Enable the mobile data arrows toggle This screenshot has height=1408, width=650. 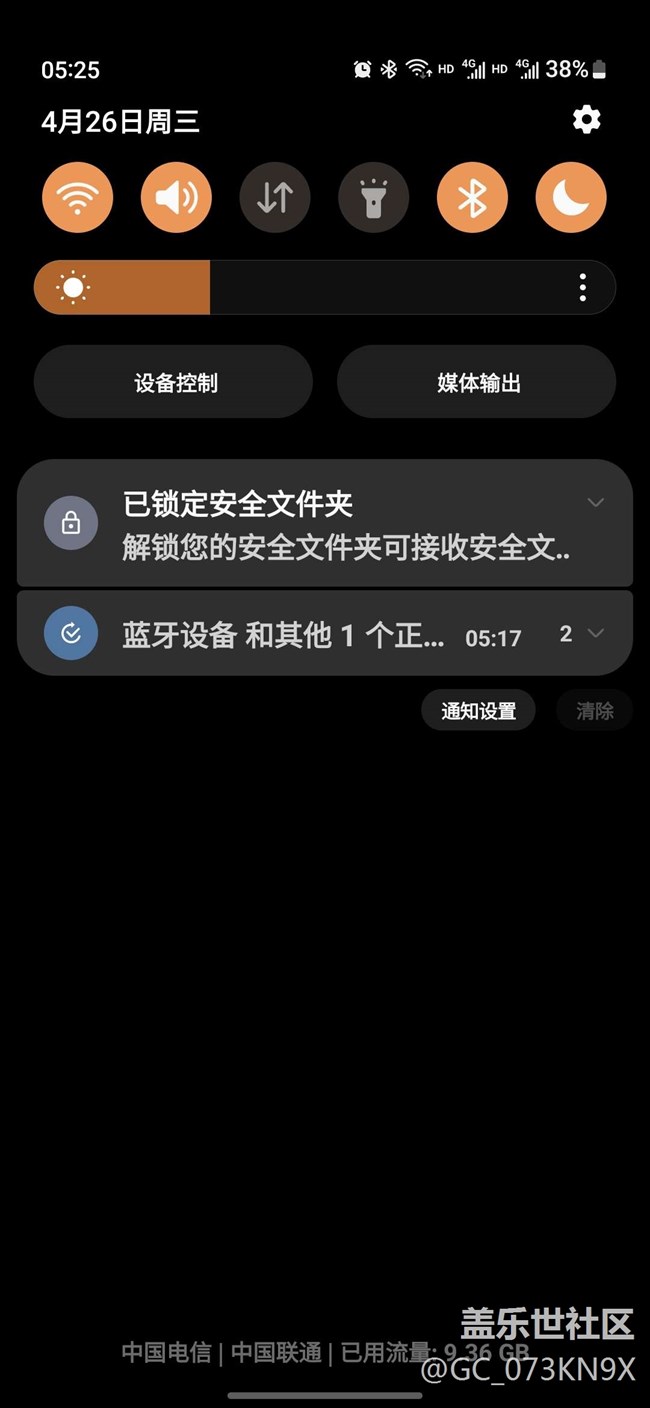(x=275, y=197)
